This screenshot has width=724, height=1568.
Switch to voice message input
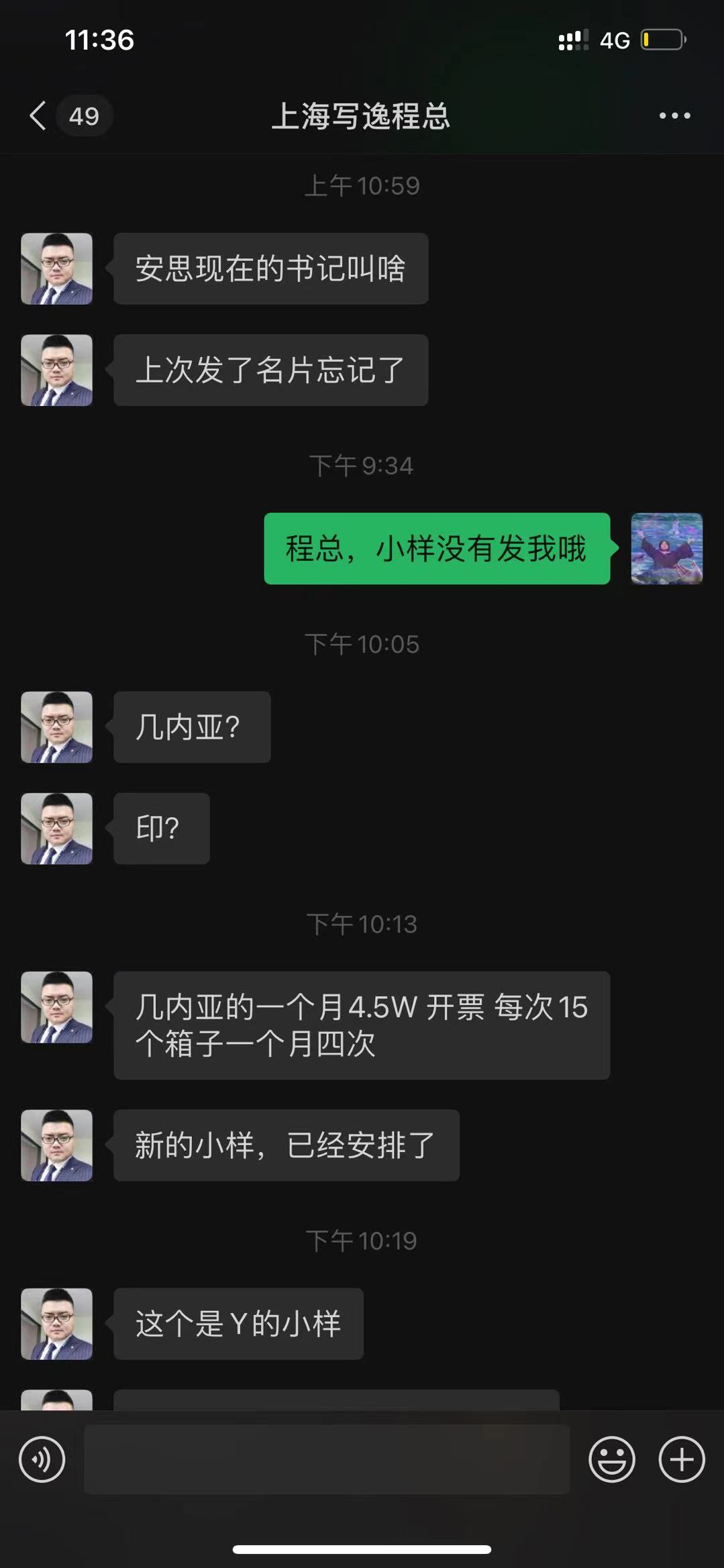(x=42, y=1459)
